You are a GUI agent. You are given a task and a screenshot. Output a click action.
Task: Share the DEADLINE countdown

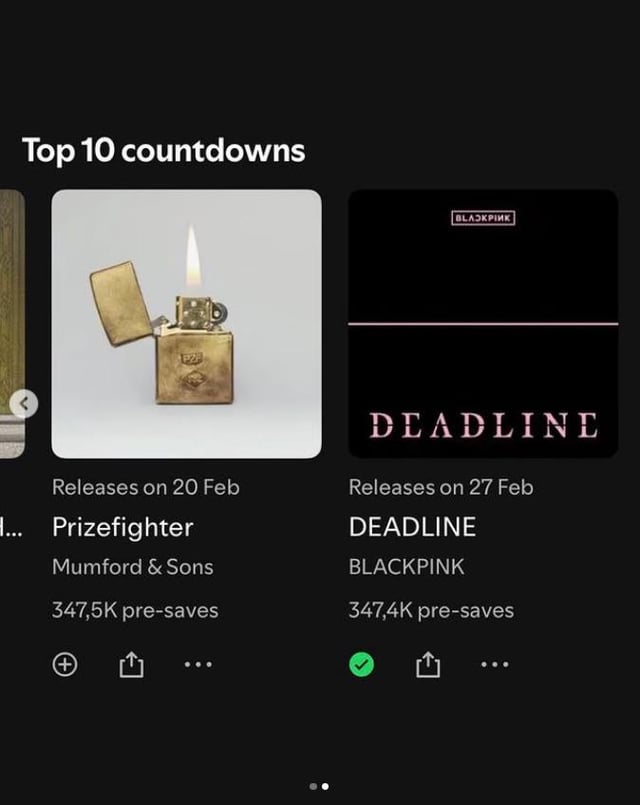point(428,665)
